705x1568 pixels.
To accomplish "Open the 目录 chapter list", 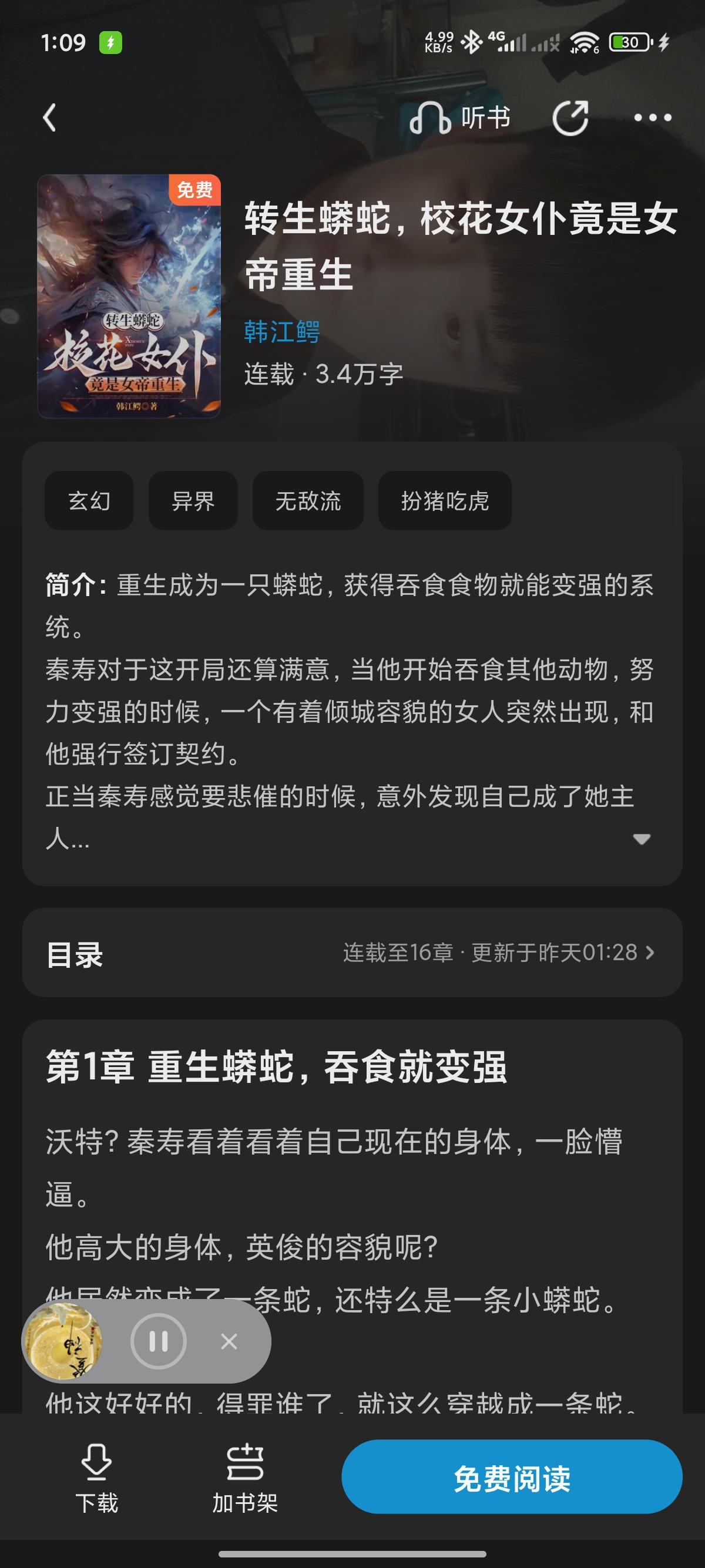I will (x=352, y=953).
